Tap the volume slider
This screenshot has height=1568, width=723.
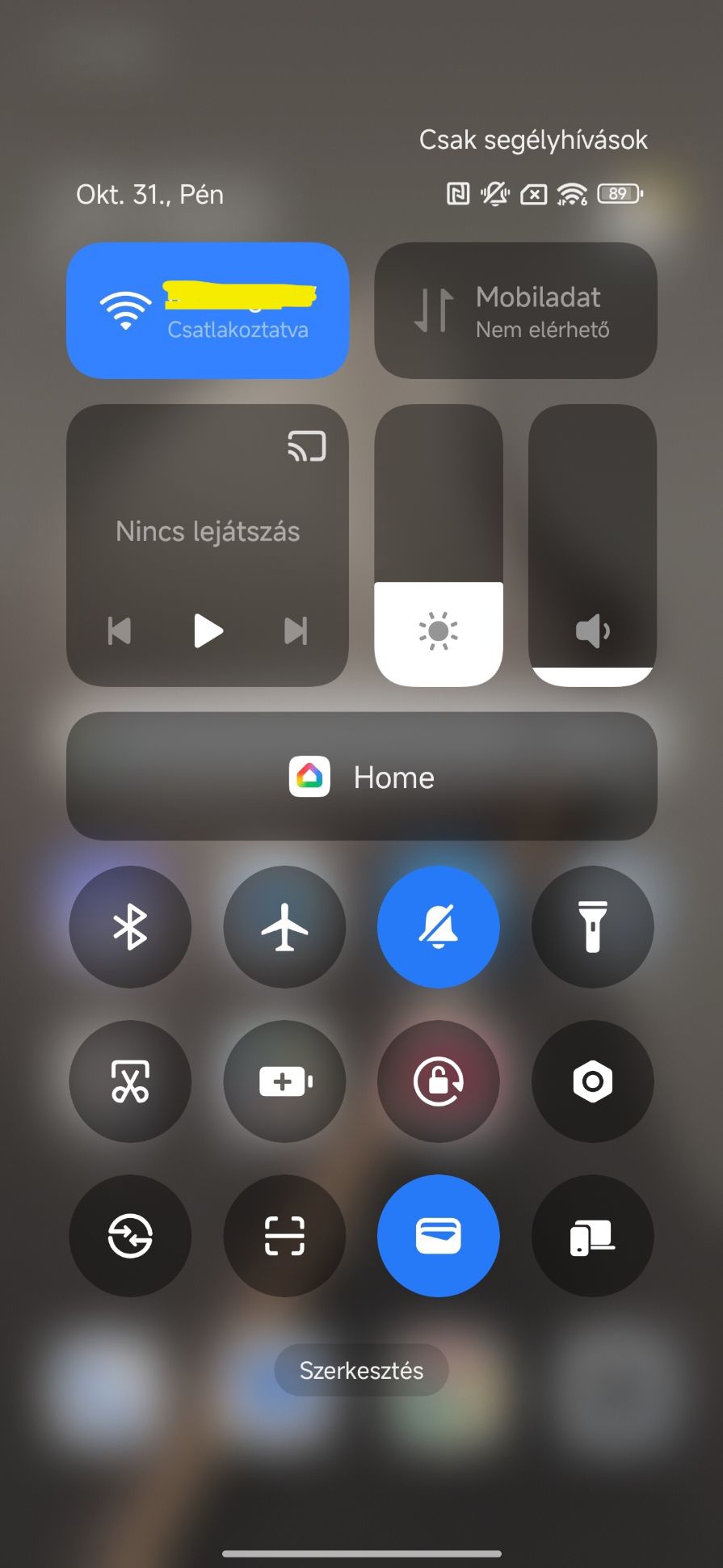(x=592, y=546)
